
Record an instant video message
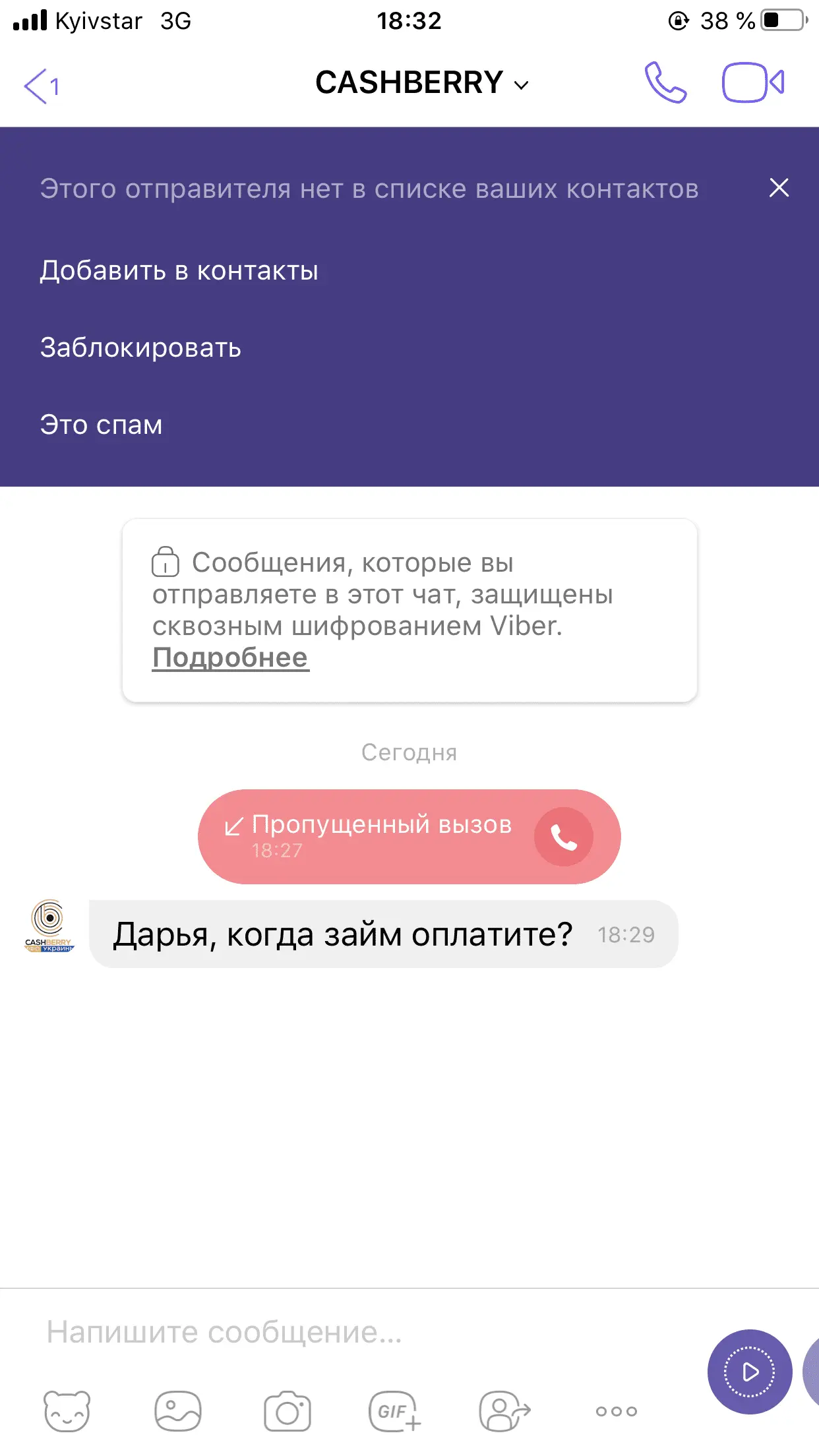click(749, 1372)
